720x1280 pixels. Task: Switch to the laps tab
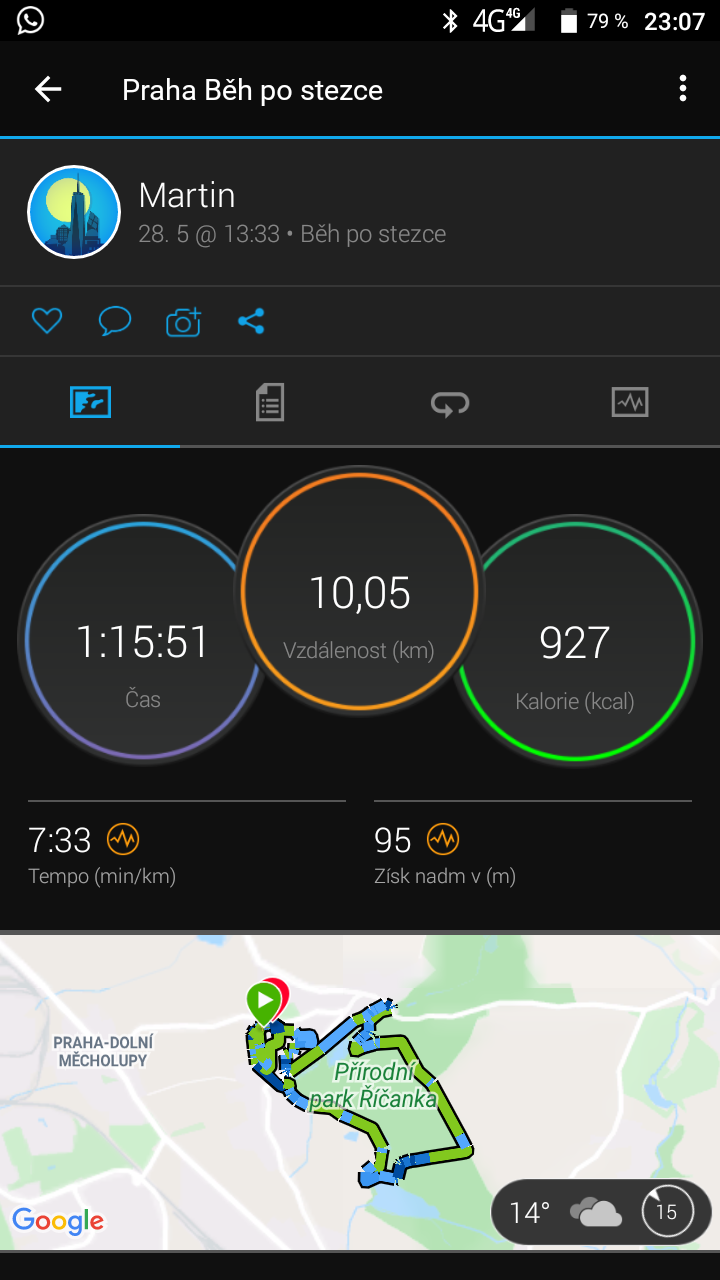click(x=450, y=402)
